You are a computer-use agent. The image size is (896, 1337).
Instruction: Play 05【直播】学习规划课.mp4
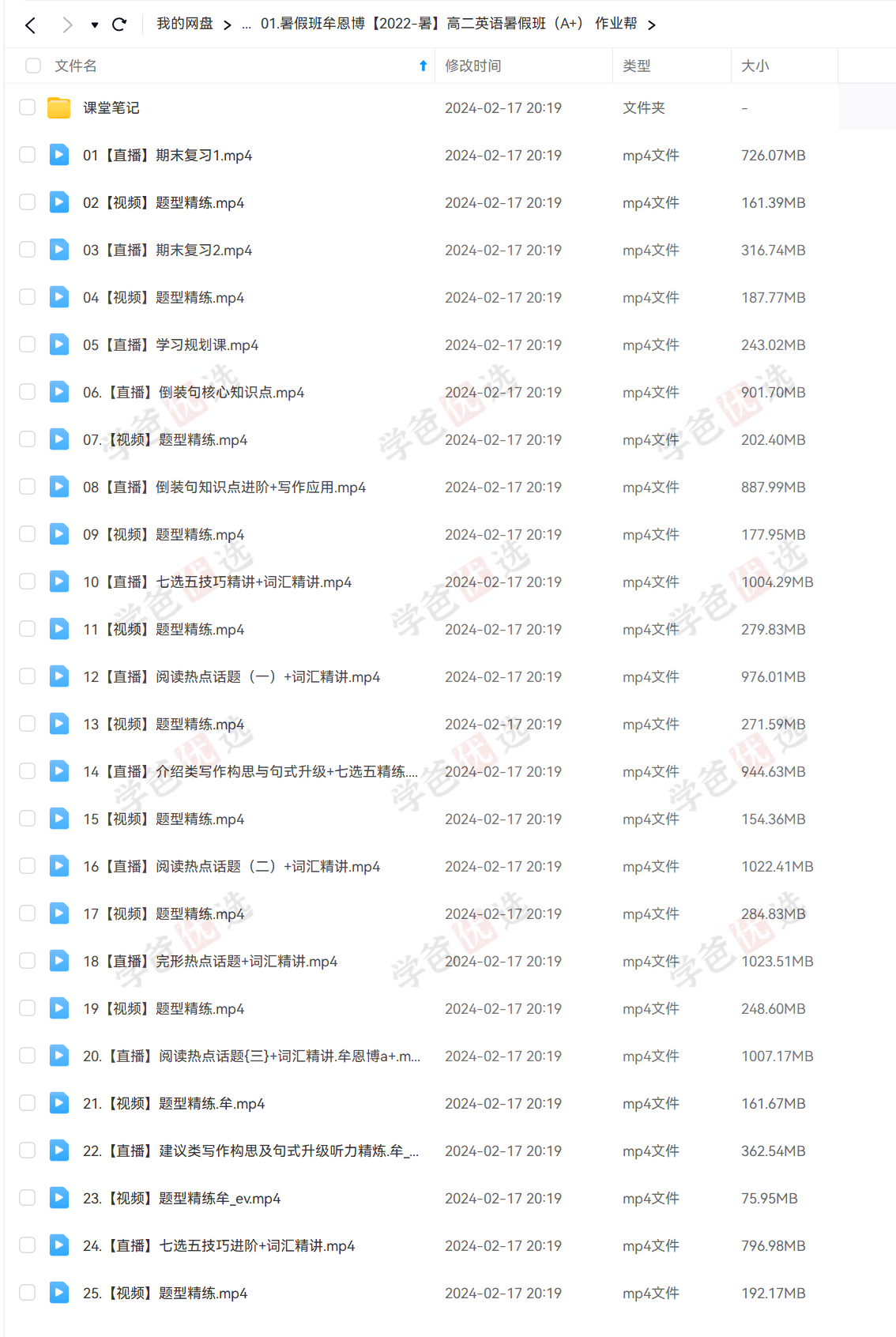pos(171,345)
